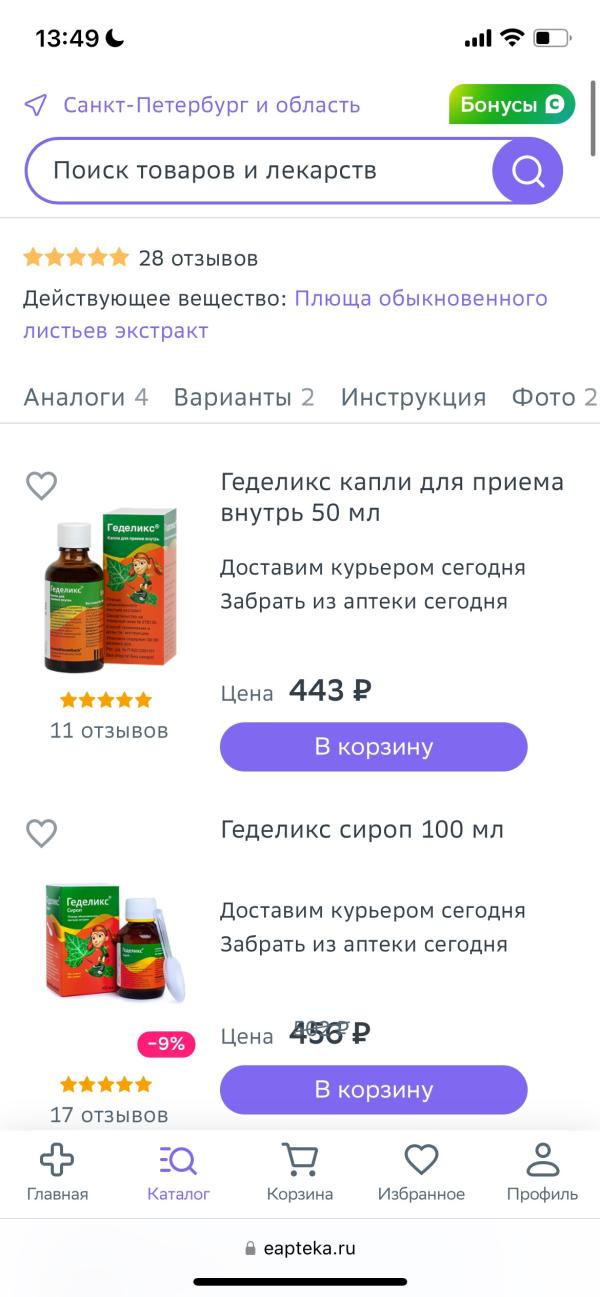Open the Инструкция tab
Screen dimensions: 600x1297
pos(413,397)
